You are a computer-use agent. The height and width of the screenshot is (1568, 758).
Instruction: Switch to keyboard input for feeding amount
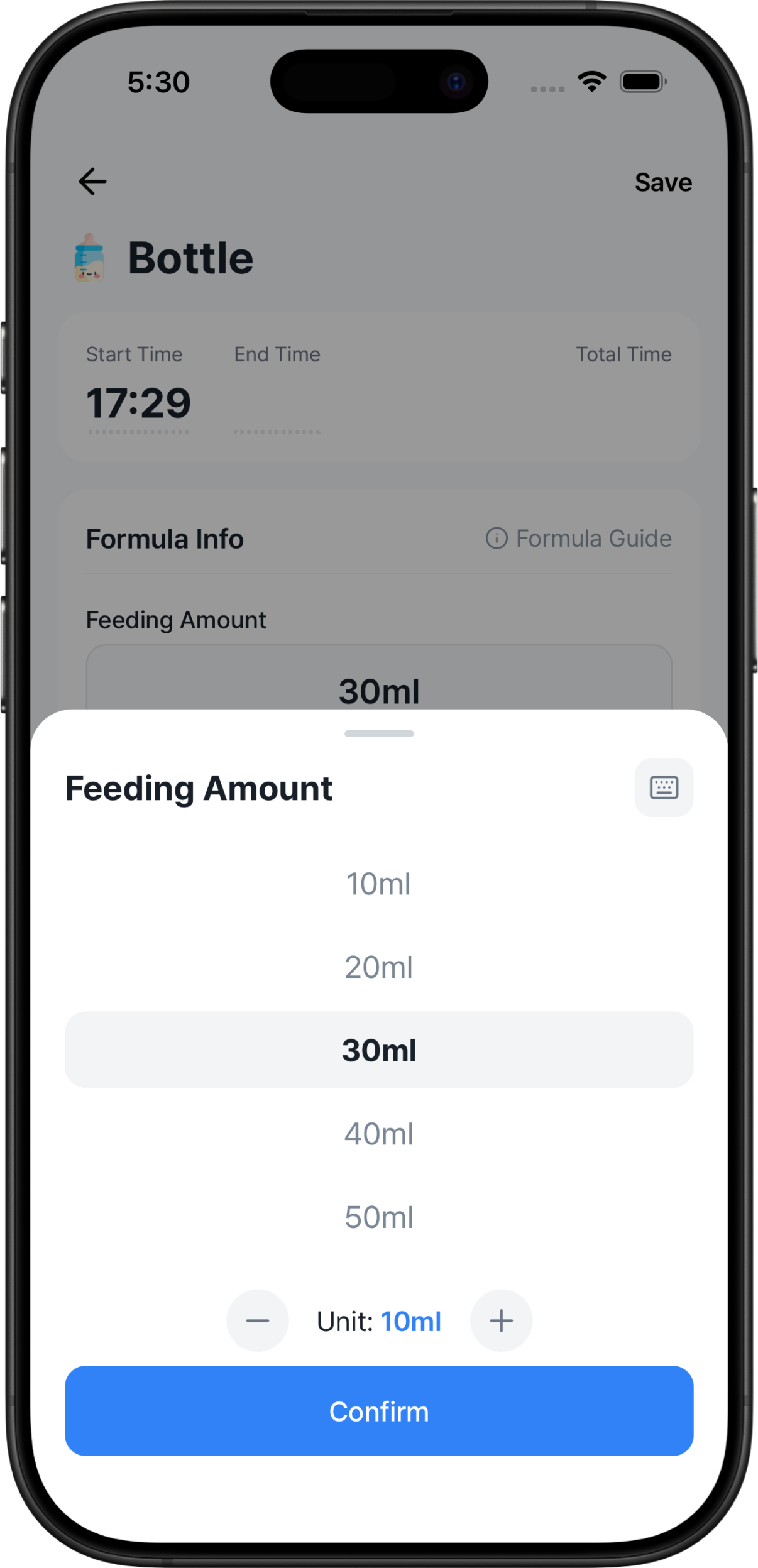click(664, 787)
